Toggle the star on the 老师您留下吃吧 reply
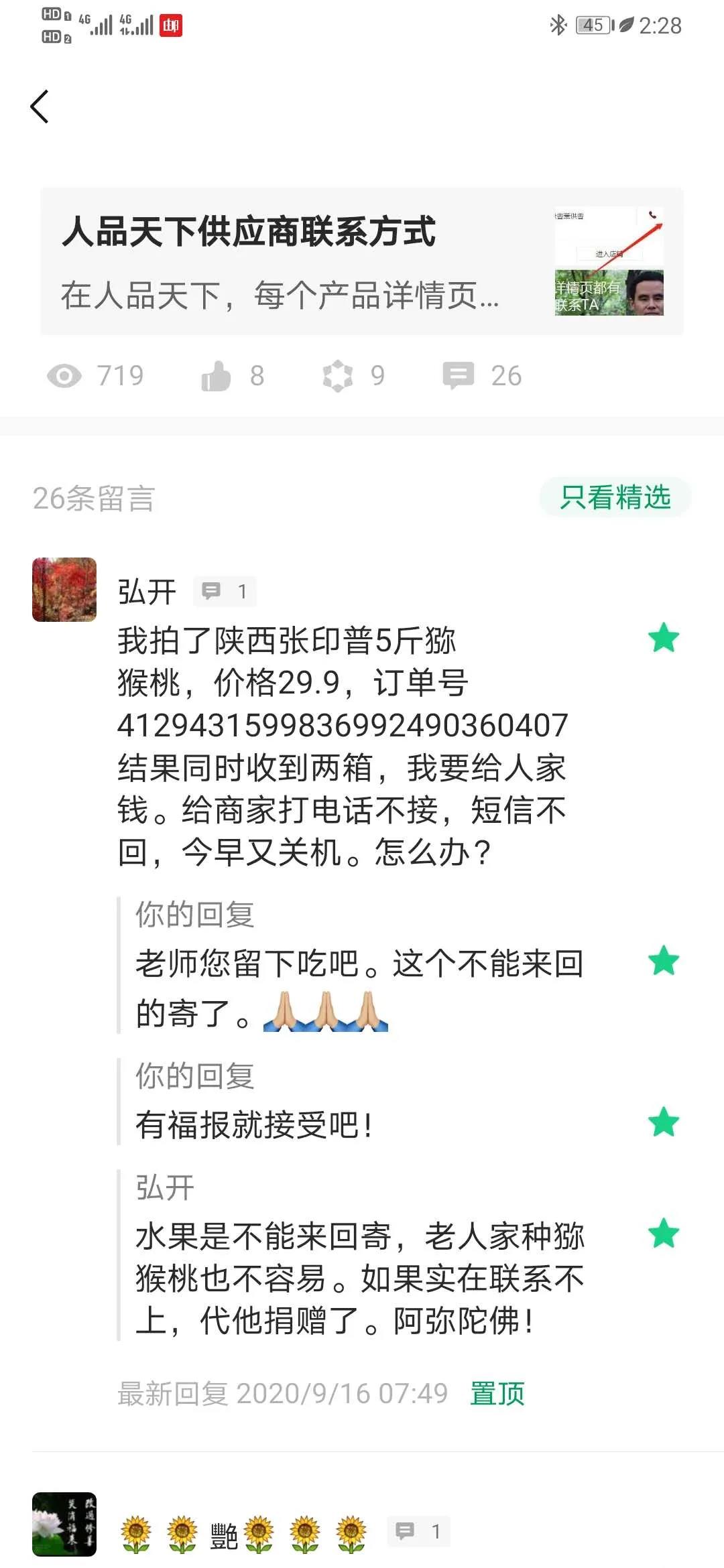724x1568 pixels. 664,960
